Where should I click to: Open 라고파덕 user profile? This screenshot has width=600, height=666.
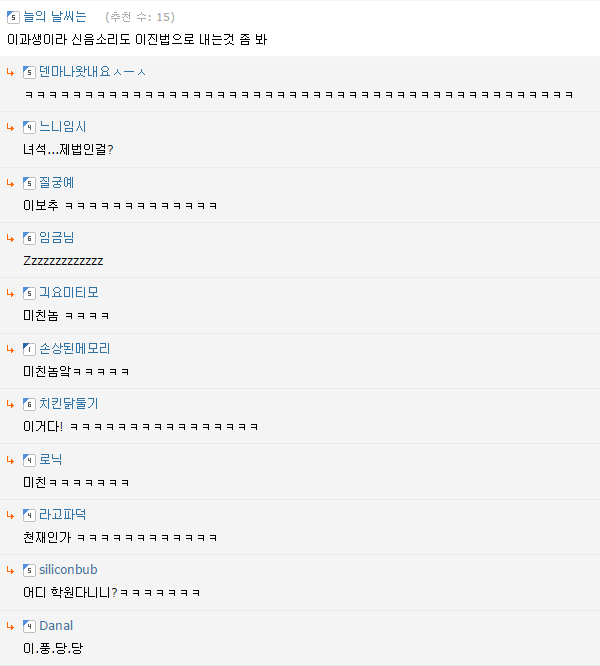point(62,514)
